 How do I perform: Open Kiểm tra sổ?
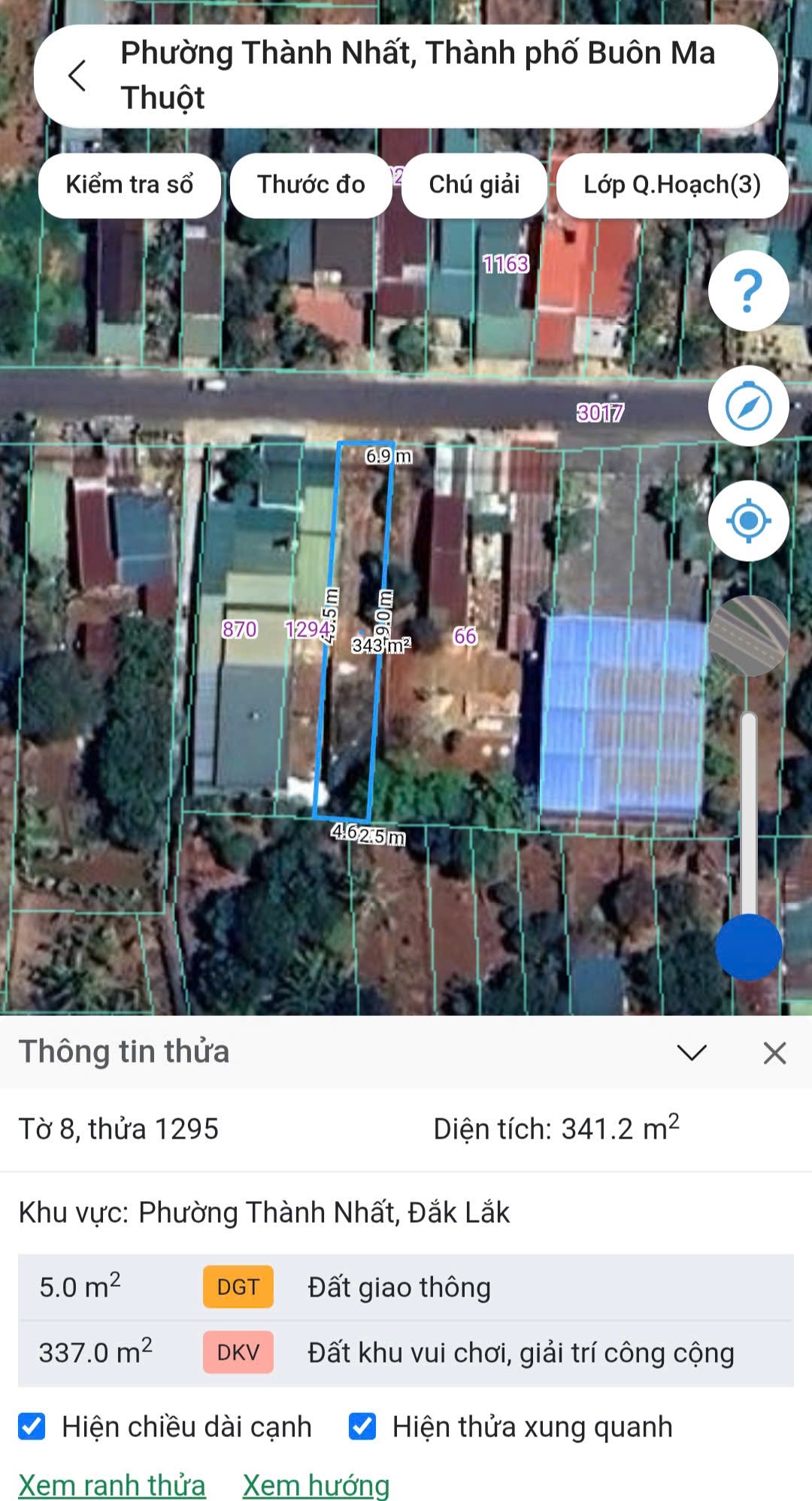tap(129, 185)
